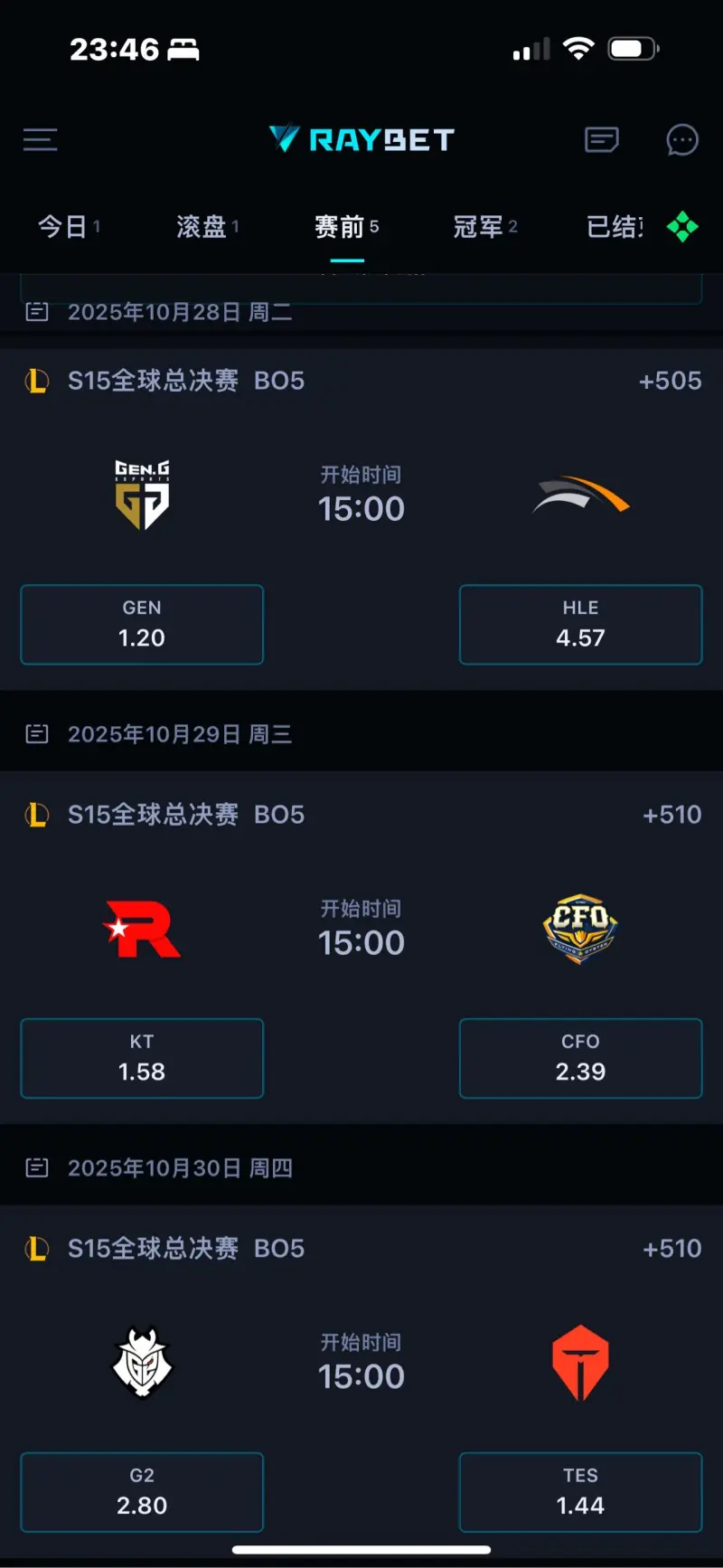Viewport: 723px width, 1568px height.
Task: Bet on TES at 1.44
Action: [x=580, y=1493]
